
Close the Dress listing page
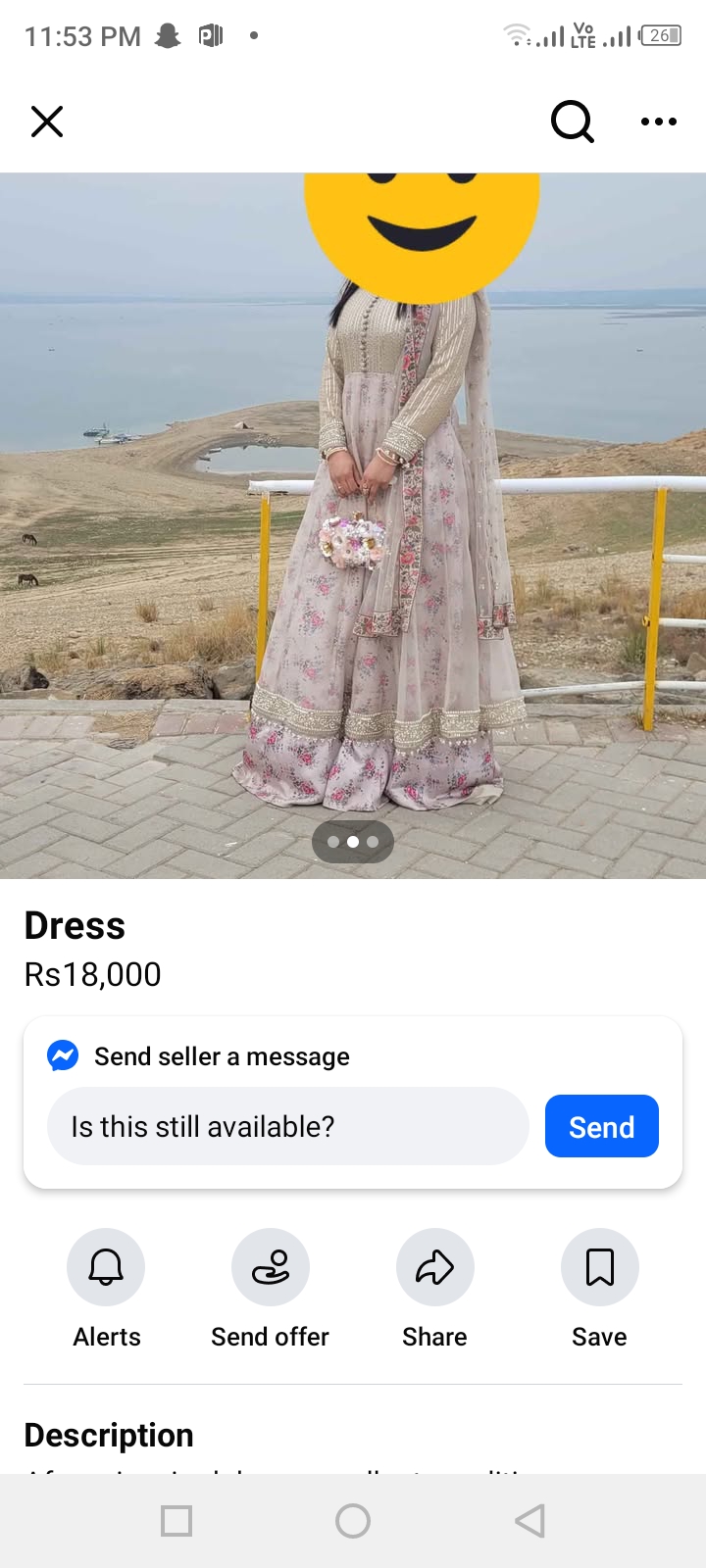(47, 122)
